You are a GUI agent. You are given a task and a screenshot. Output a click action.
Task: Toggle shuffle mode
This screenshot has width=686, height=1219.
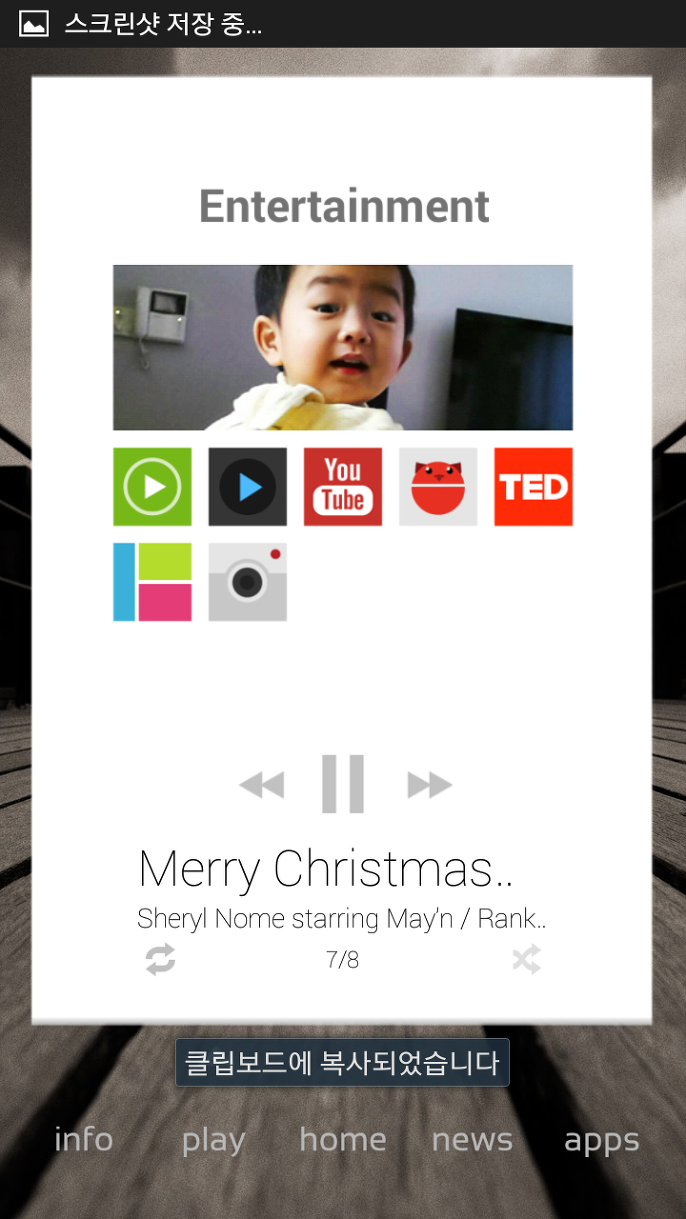[x=526, y=959]
